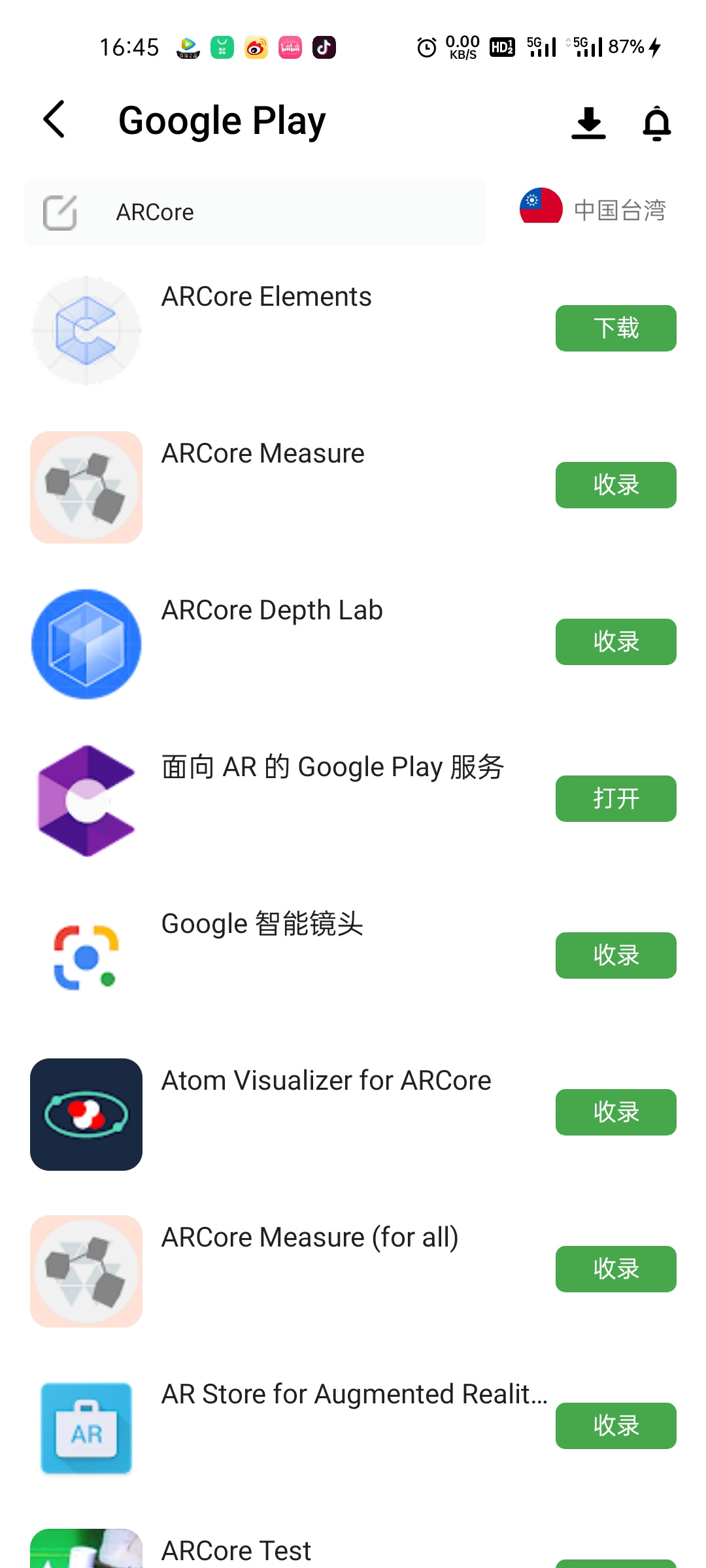This screenshot has width=706, height=1568.
Task: Tap 打开 for 面向 AR 的 Google Play 服务
Action: (616, 798)
